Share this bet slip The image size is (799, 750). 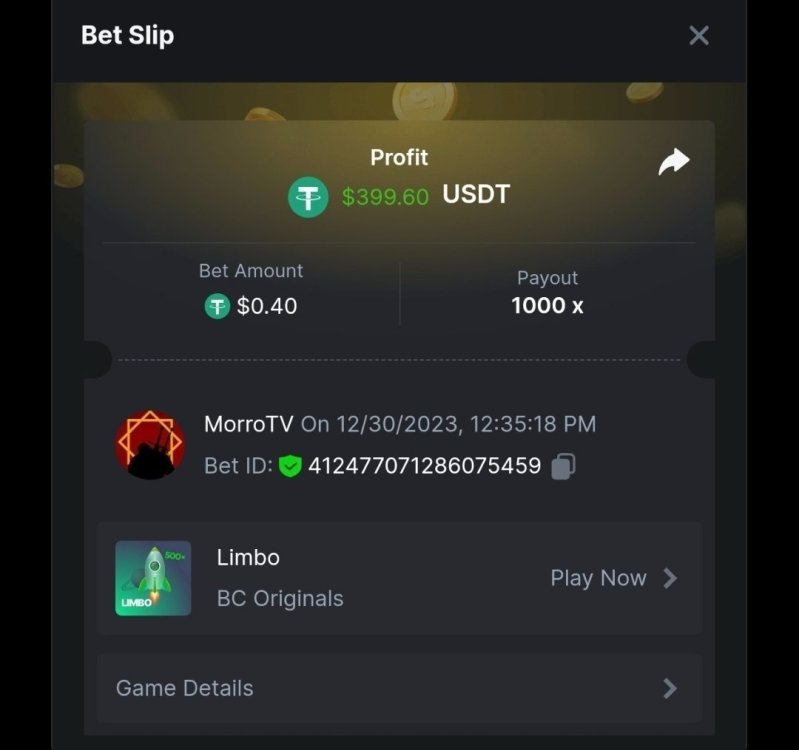click(673, 162)
